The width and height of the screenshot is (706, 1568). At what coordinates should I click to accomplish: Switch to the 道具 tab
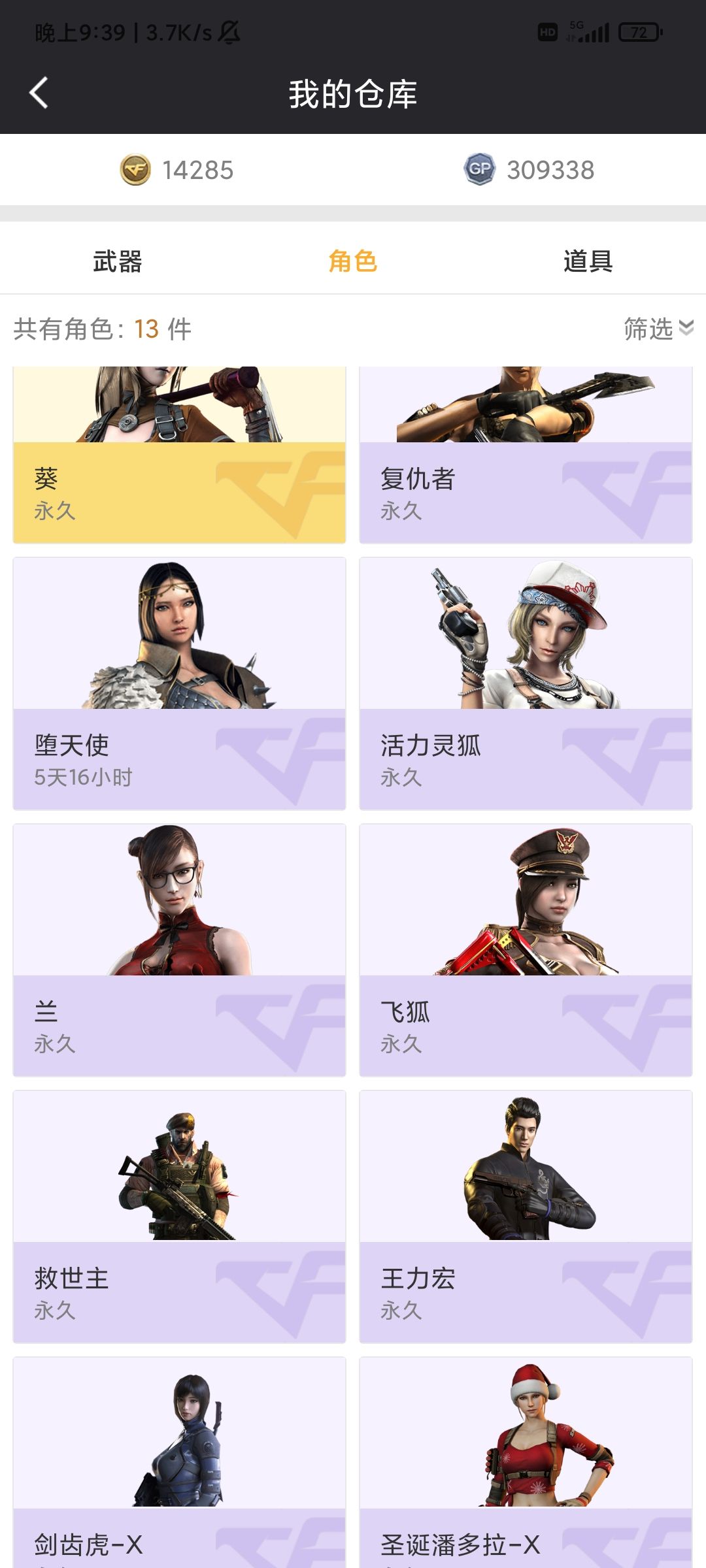tap(588, 261)
